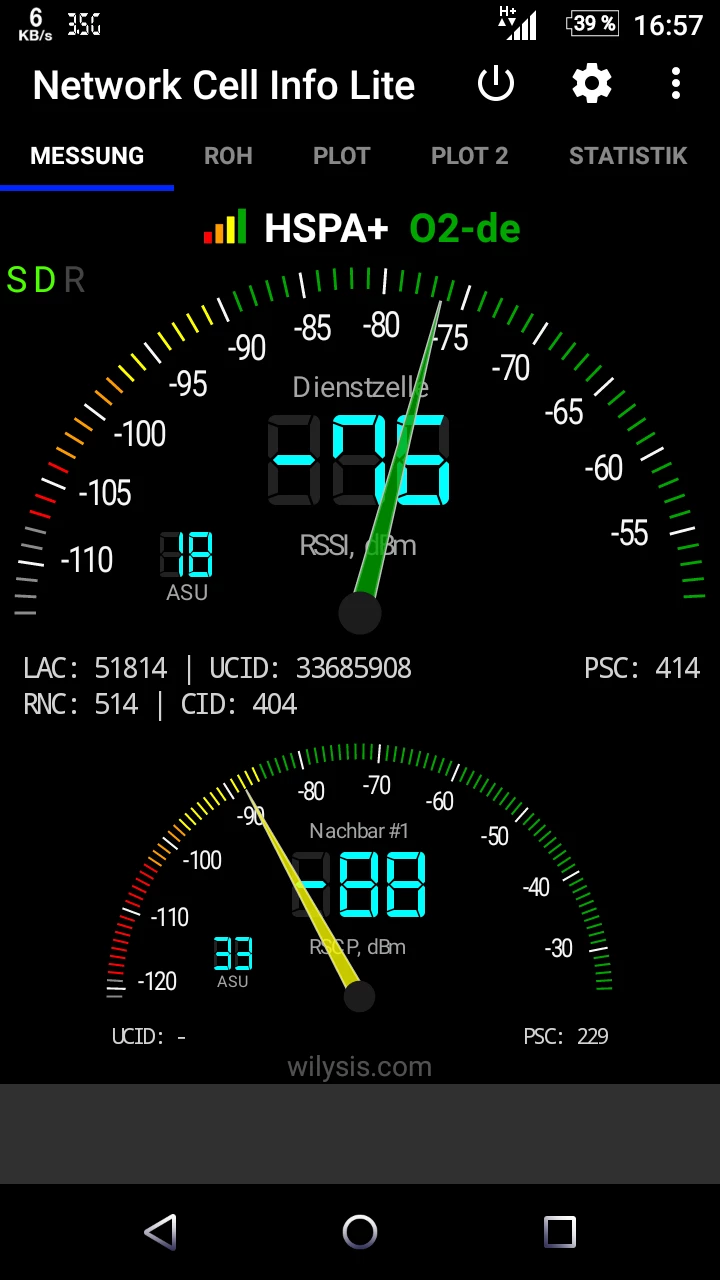
Task: Open the wilysis.com link
Action: click(x=359, y=1067)
